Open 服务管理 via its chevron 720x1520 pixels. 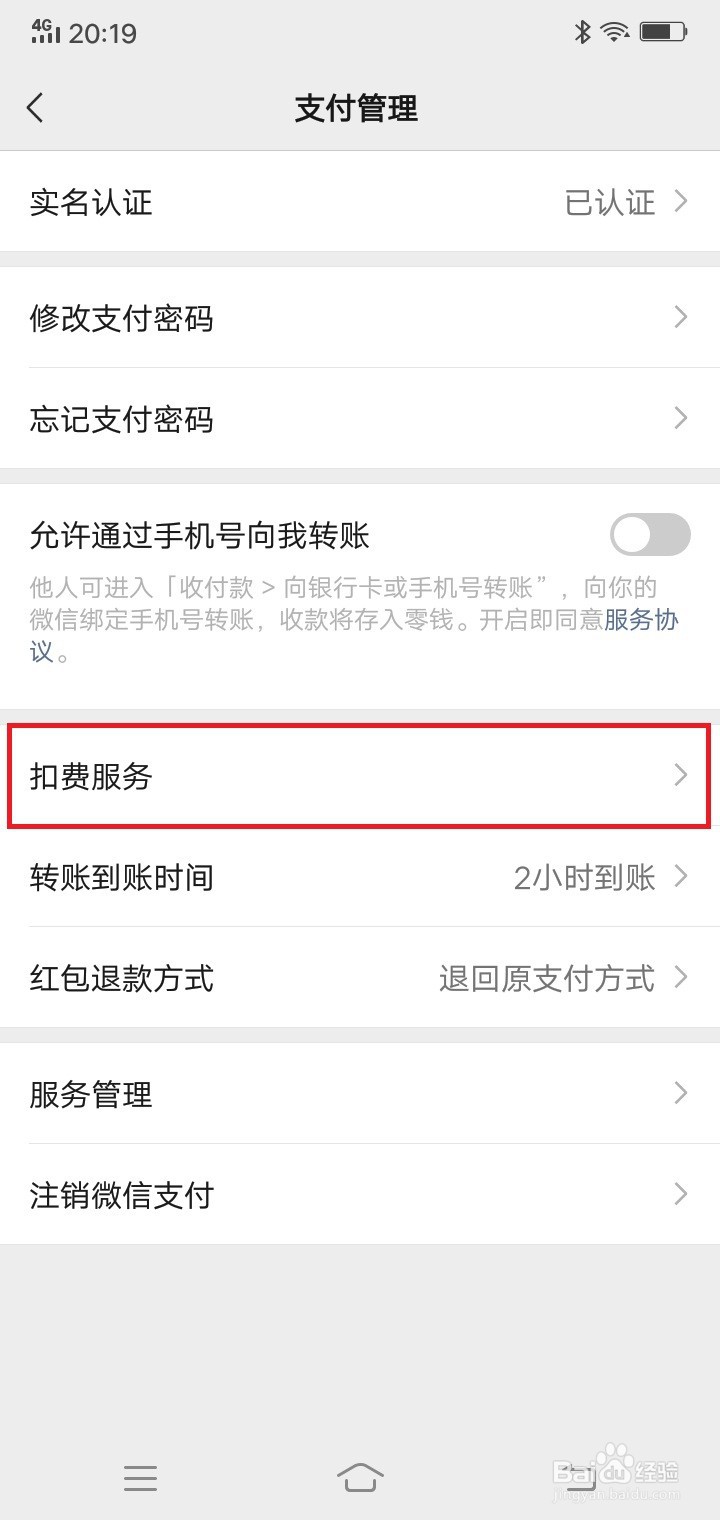tap(680, 1094)
